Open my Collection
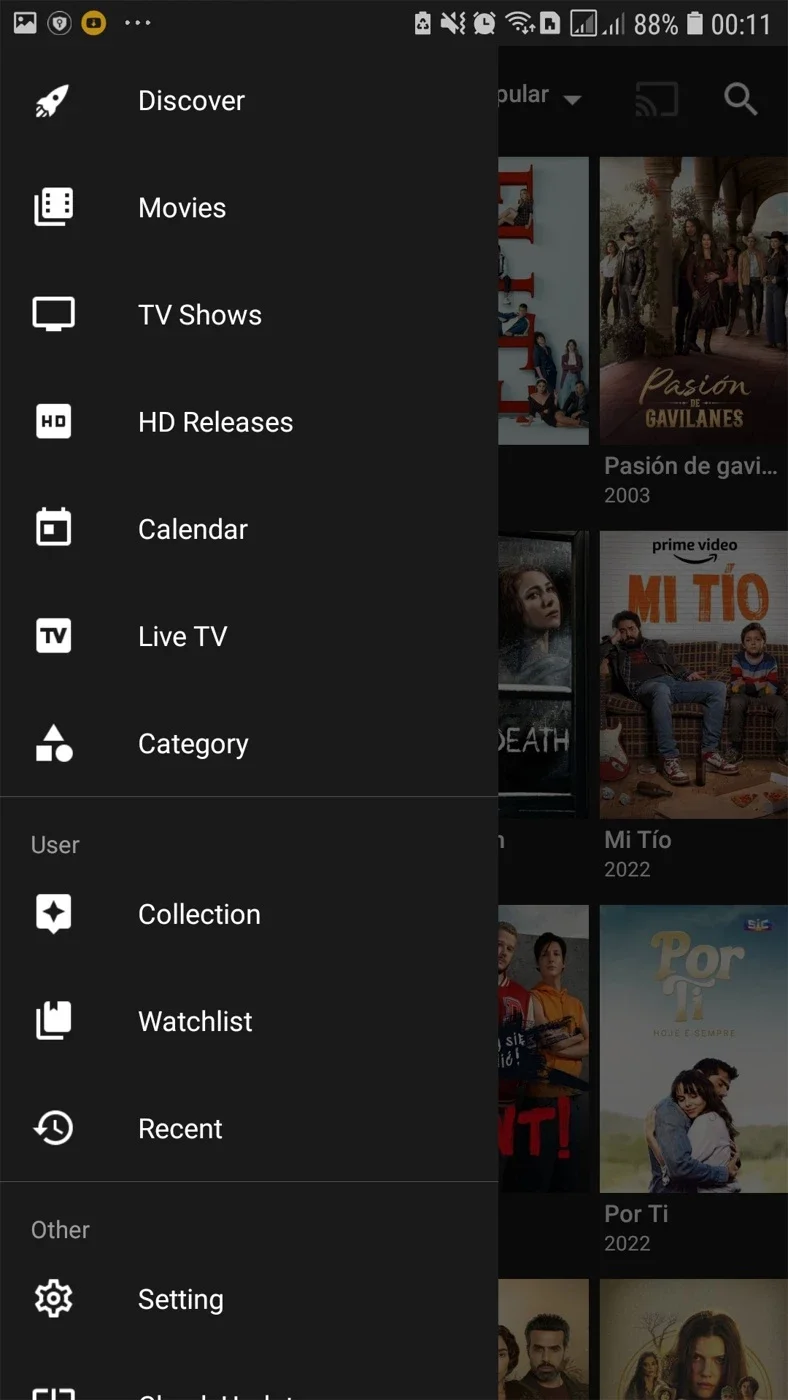Viewport: 788px width, 1400px height. 249,914
